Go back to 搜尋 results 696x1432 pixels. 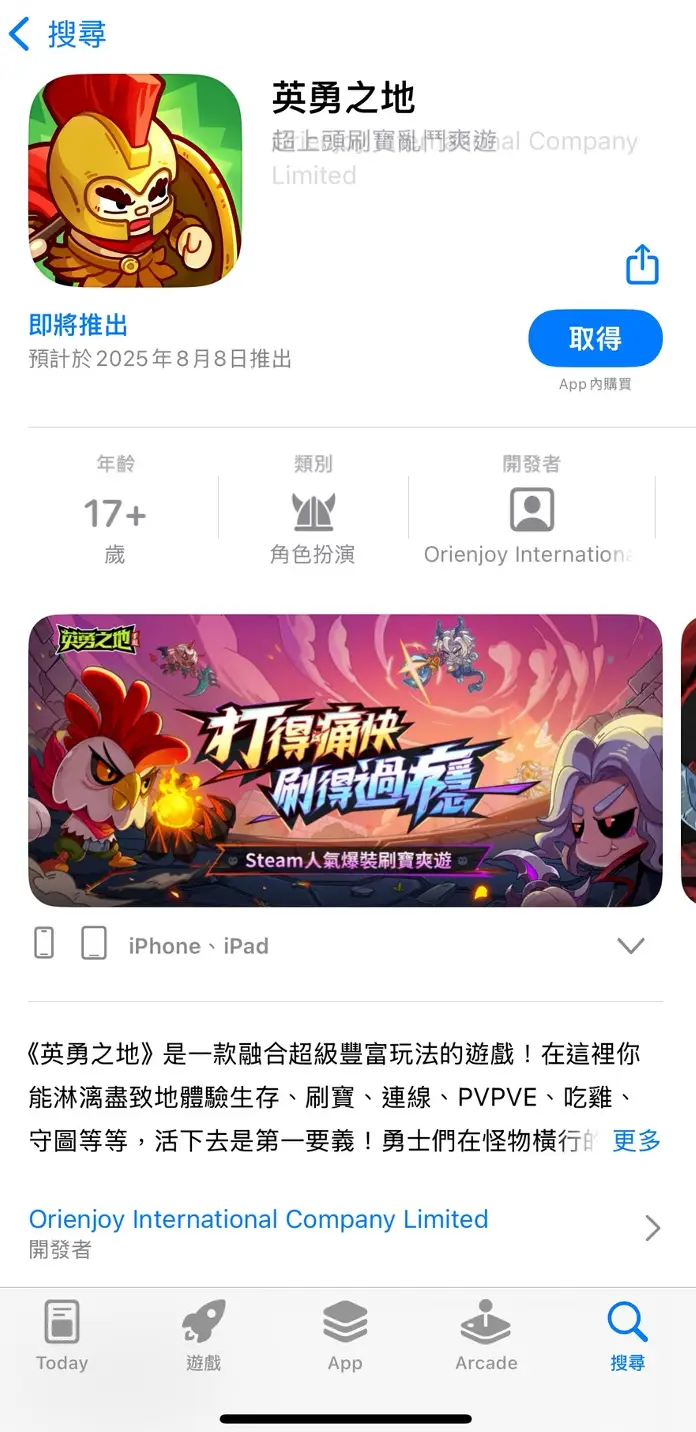[x=57, y=34]
